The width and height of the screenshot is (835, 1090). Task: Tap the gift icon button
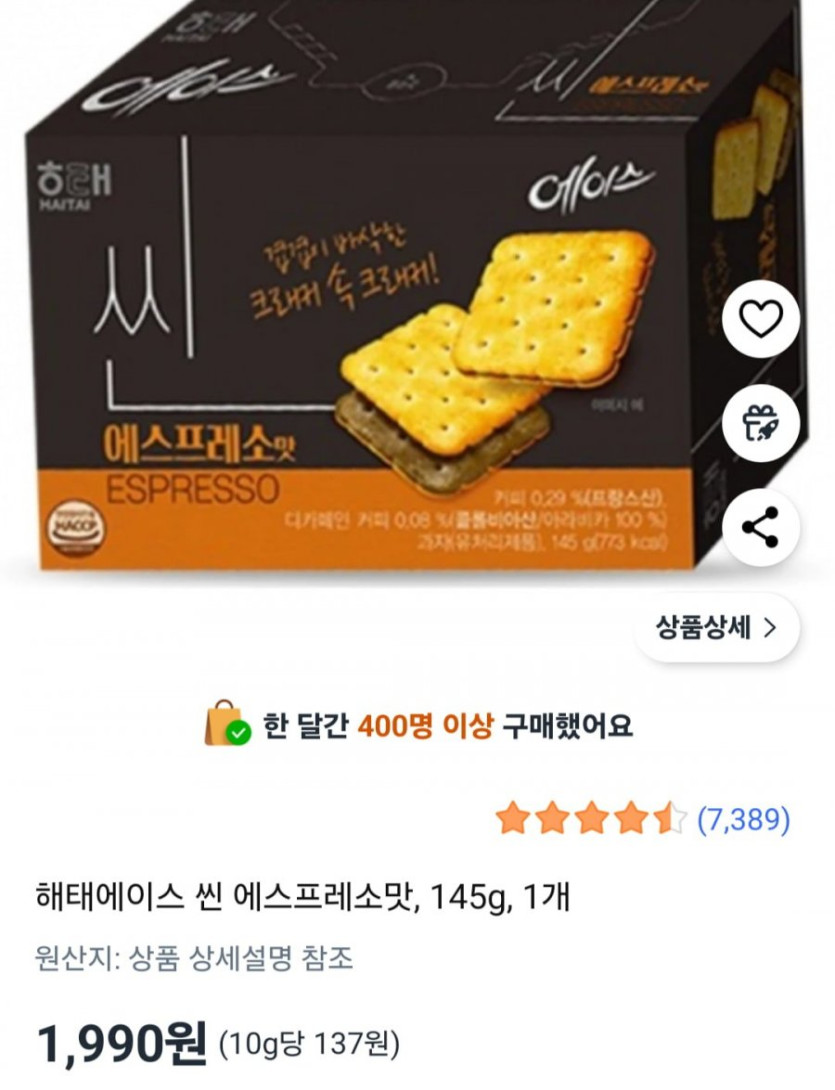click(762, 423)
